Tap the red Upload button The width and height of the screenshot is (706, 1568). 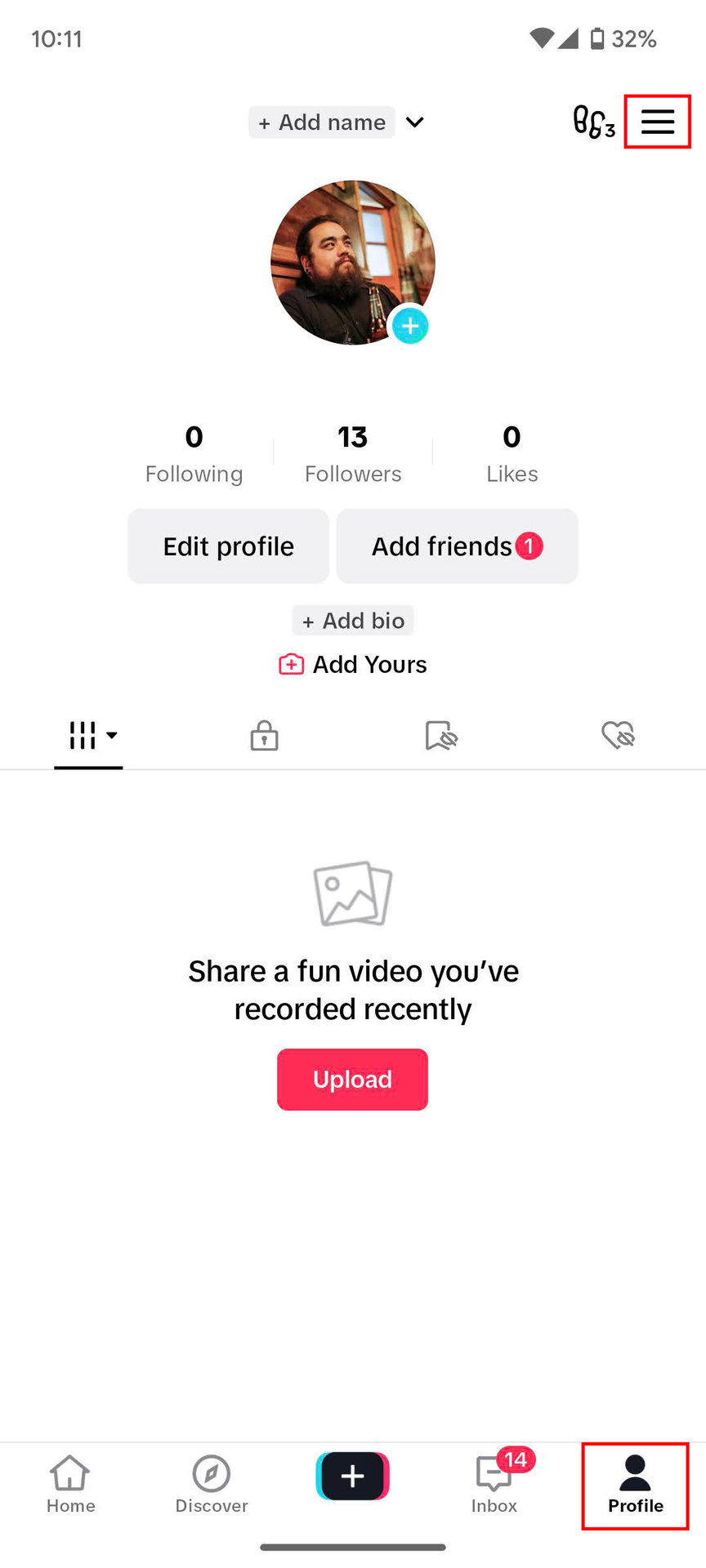352,1080
